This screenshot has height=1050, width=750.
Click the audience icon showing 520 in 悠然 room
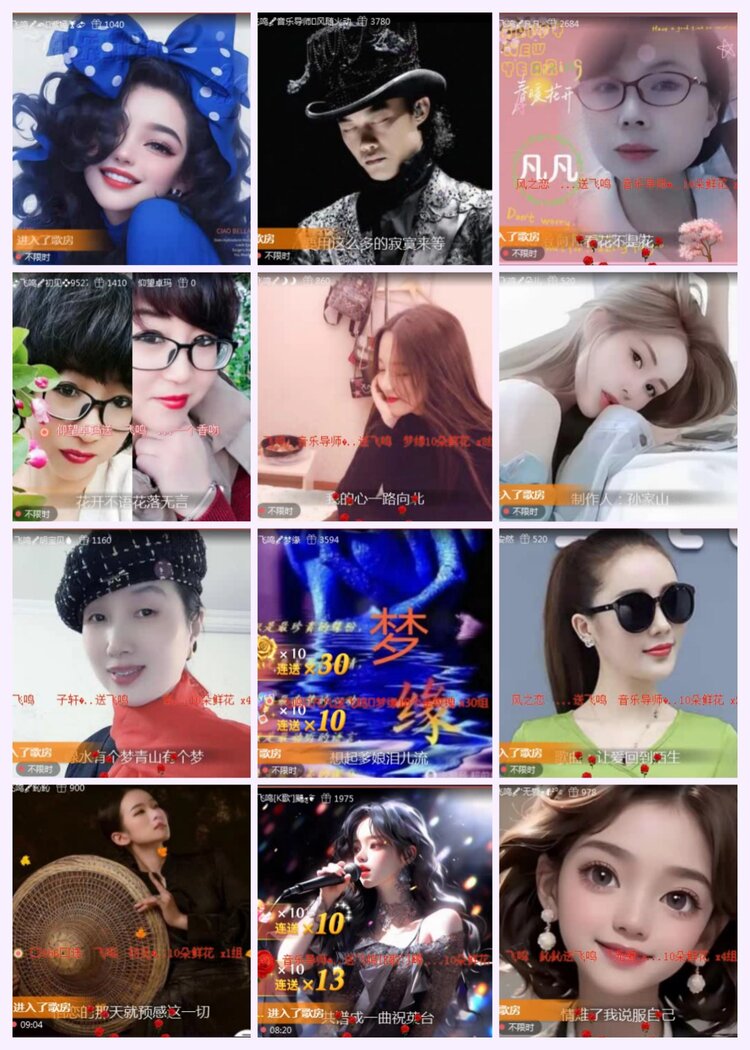(525, 538)
